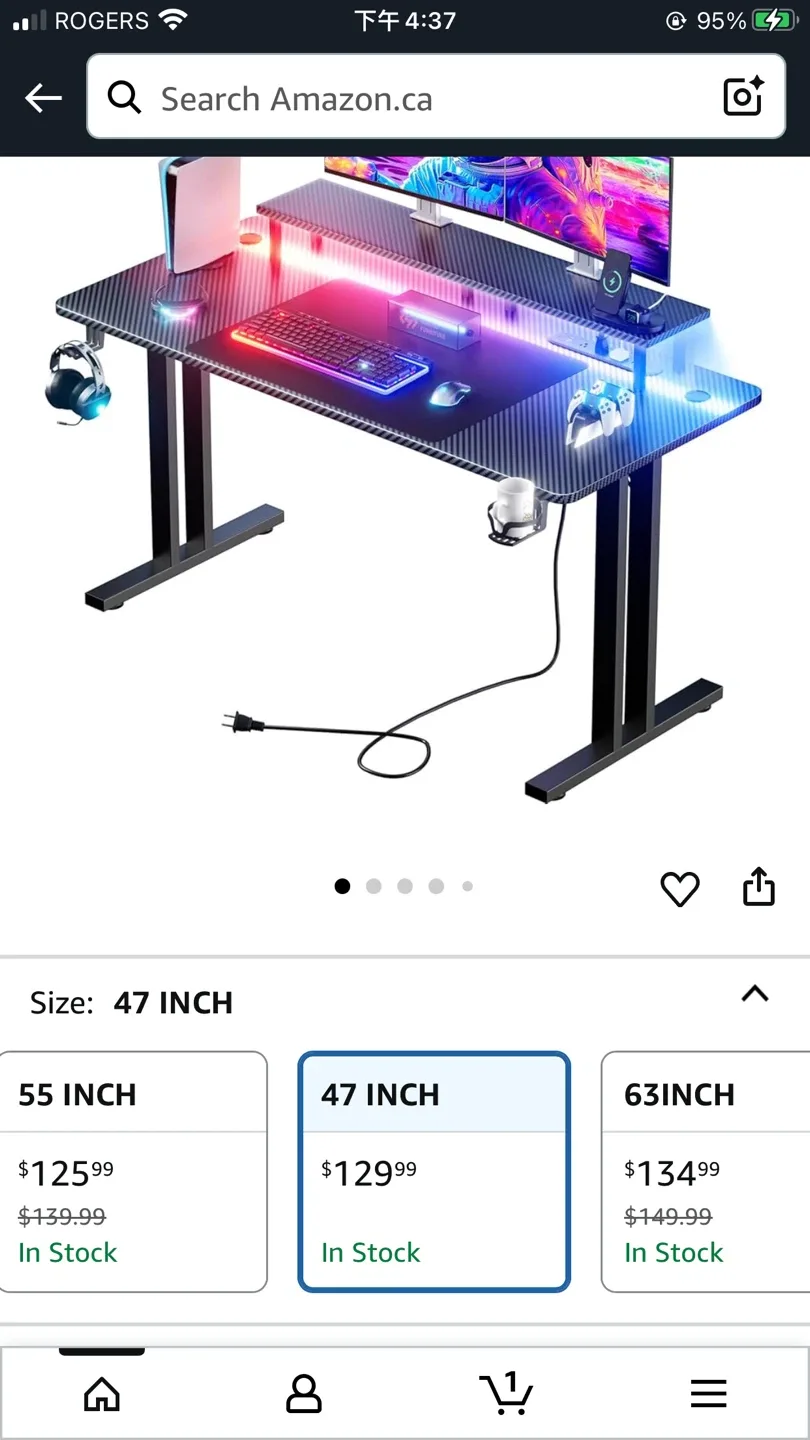Open visual search with the camera icon
Image resolution: width=810 pixels, height=1440 pixels.
pyautogui.click(x=742, y=97)
